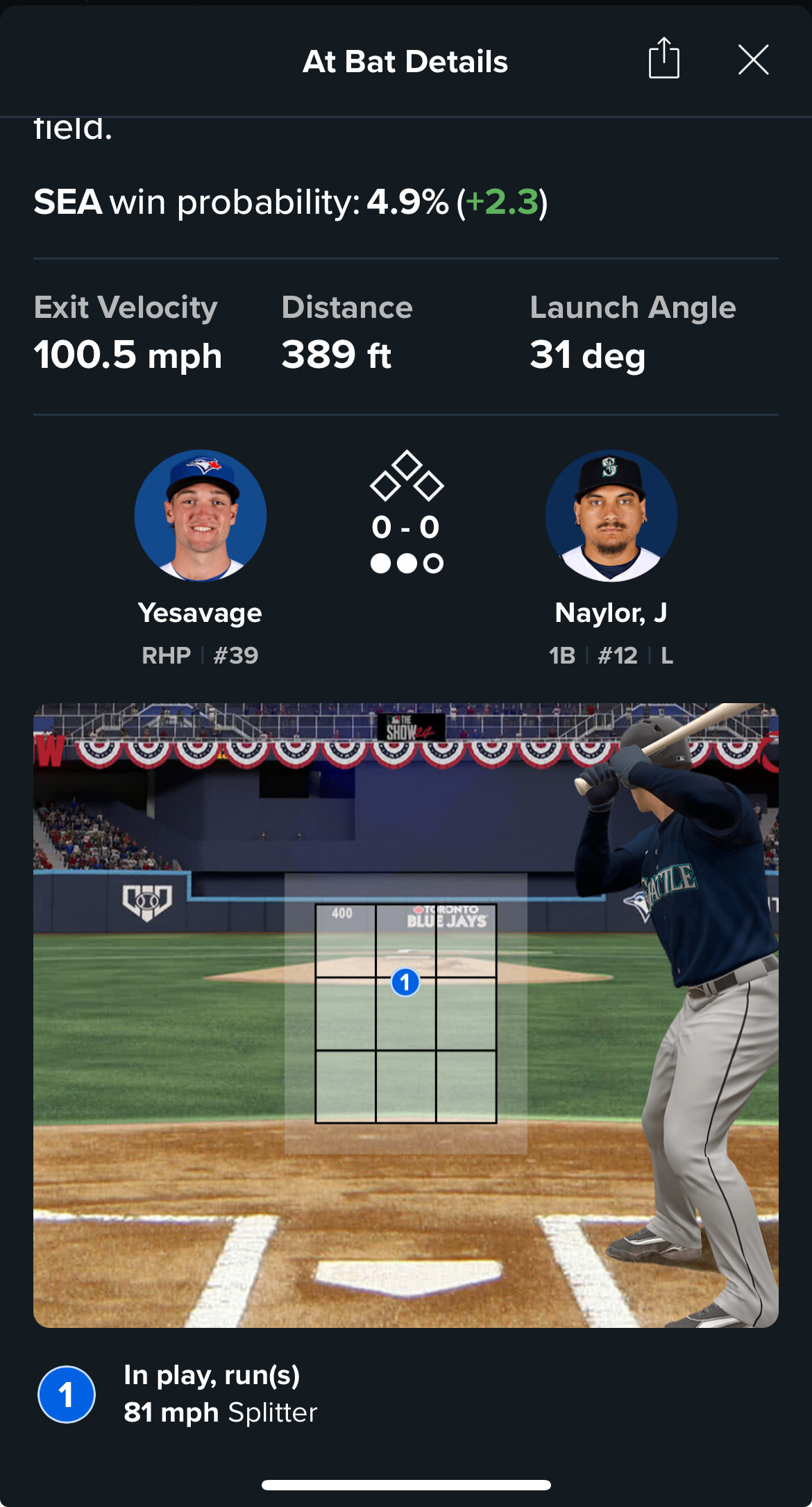Viewport: 812px width, 1507px height.
Task: Open Naylor, J's player profile
Action: click(x=611, y=516)
